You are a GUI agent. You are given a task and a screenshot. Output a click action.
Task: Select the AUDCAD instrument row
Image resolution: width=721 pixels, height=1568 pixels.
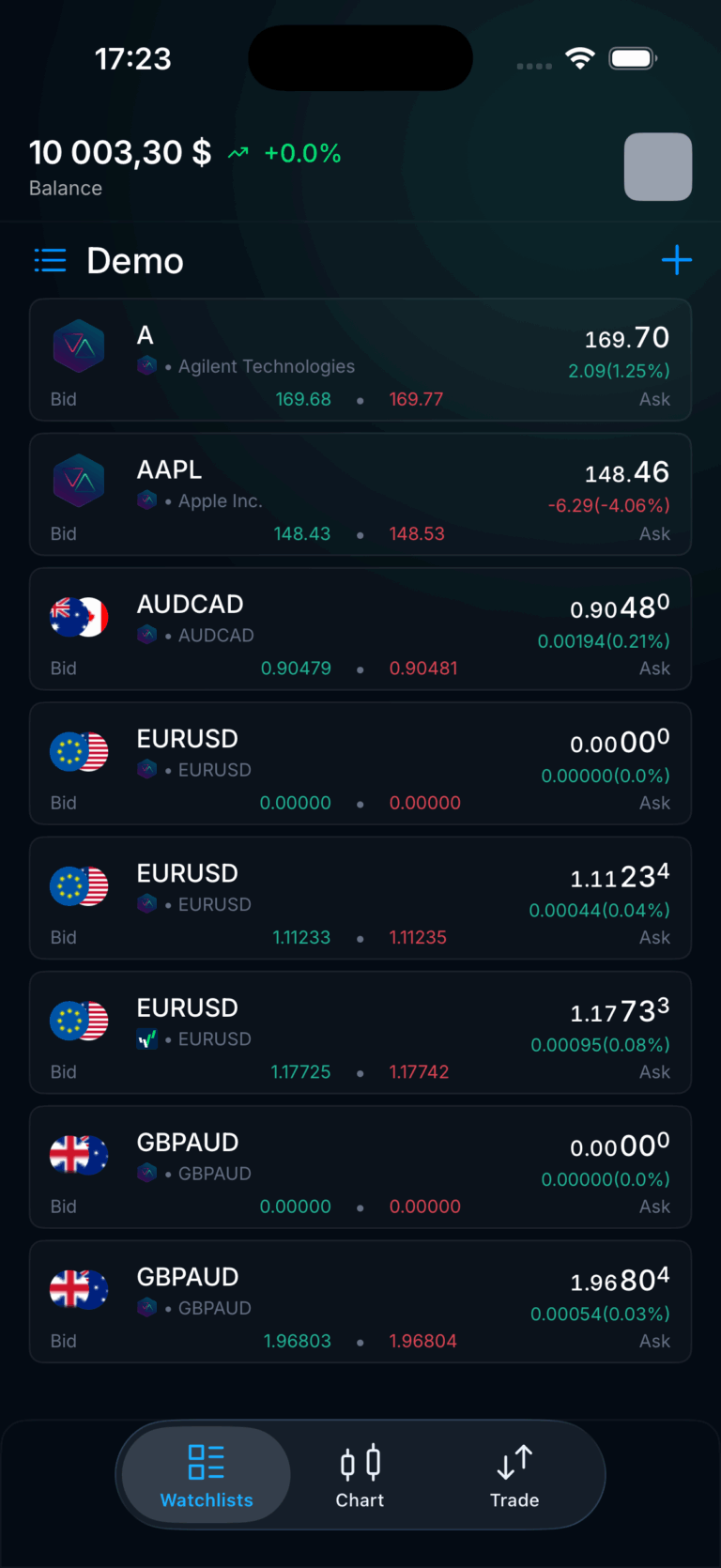pyautogui.click(x=360, y=629)
